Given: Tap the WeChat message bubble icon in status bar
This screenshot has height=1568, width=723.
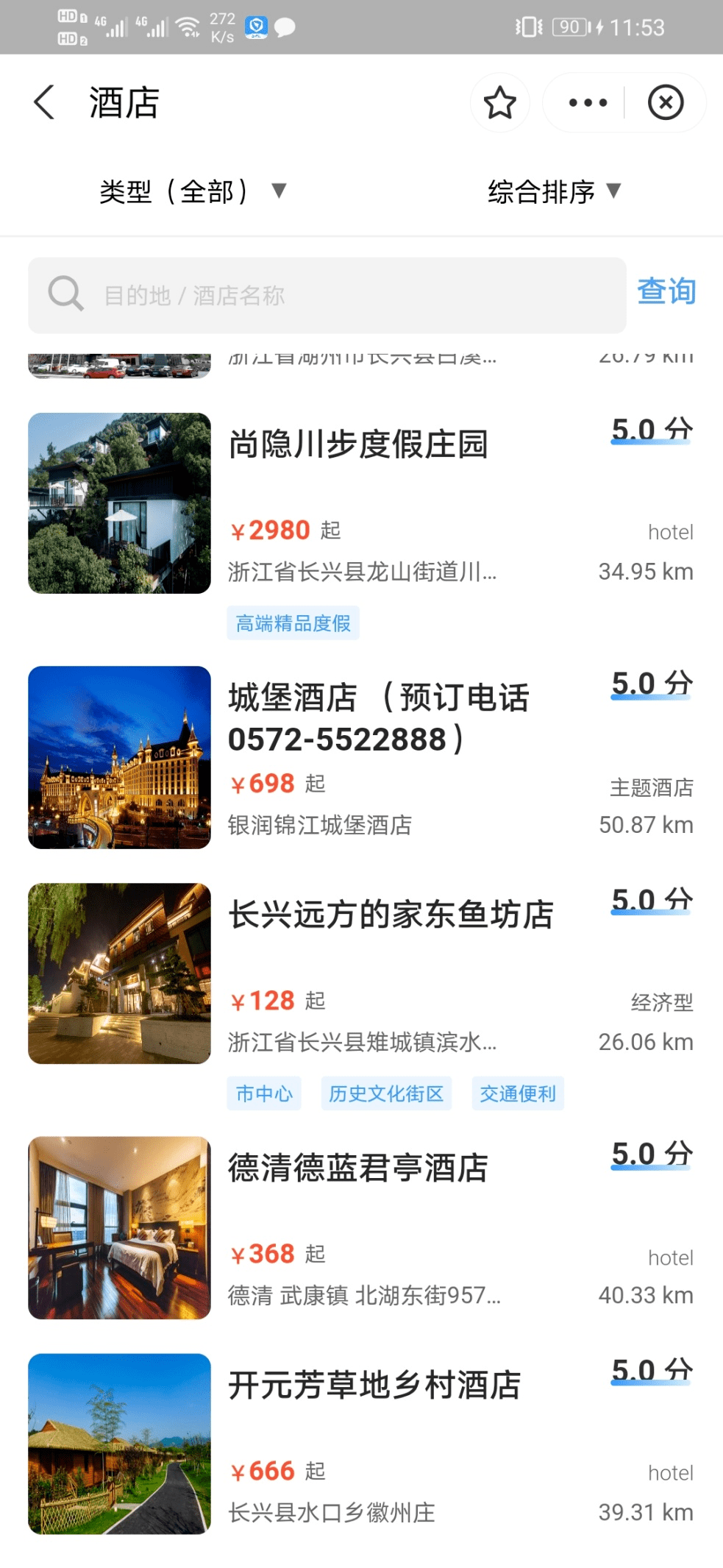Looking at the screenshot, I should (x=283, y=26).
